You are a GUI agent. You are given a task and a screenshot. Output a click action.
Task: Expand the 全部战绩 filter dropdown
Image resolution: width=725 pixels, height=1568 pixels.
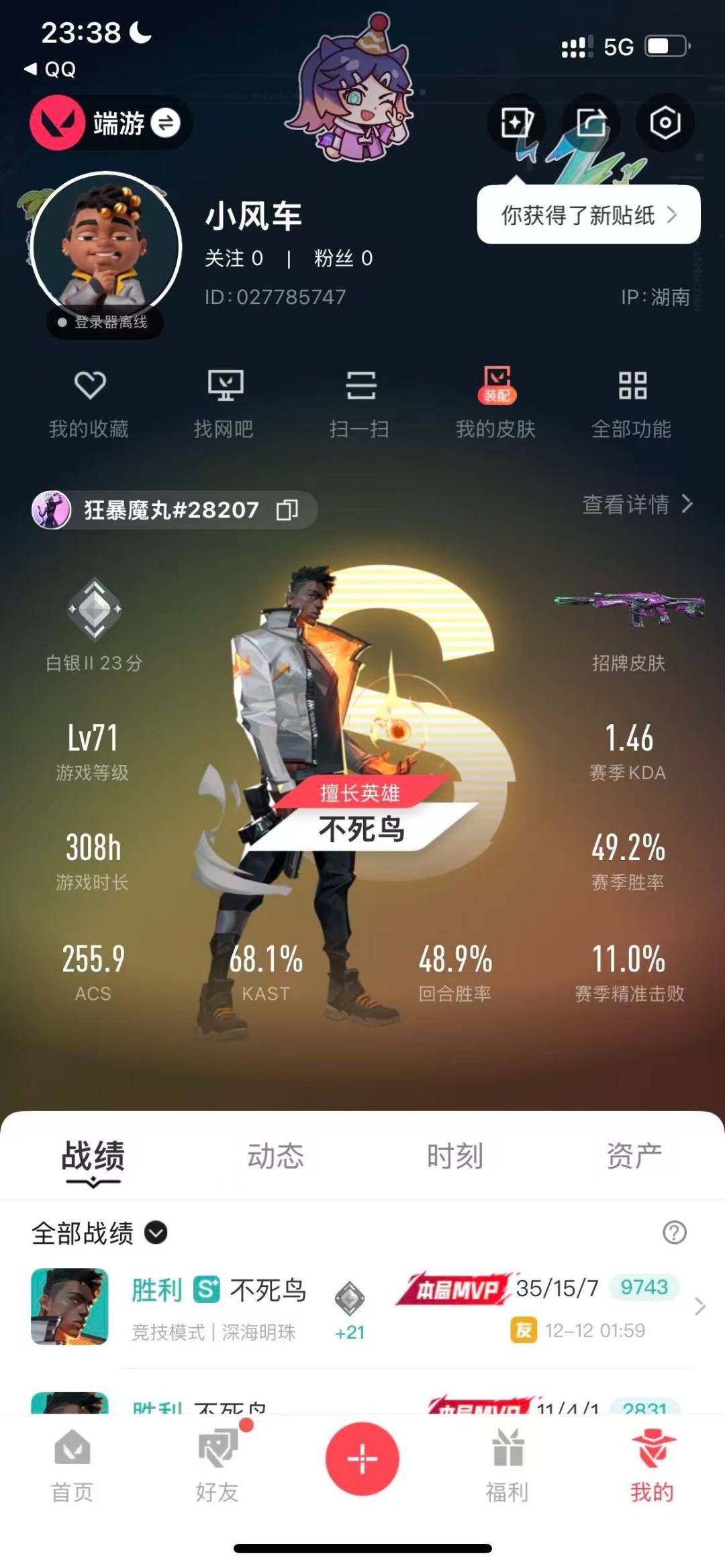[156, 1233]
